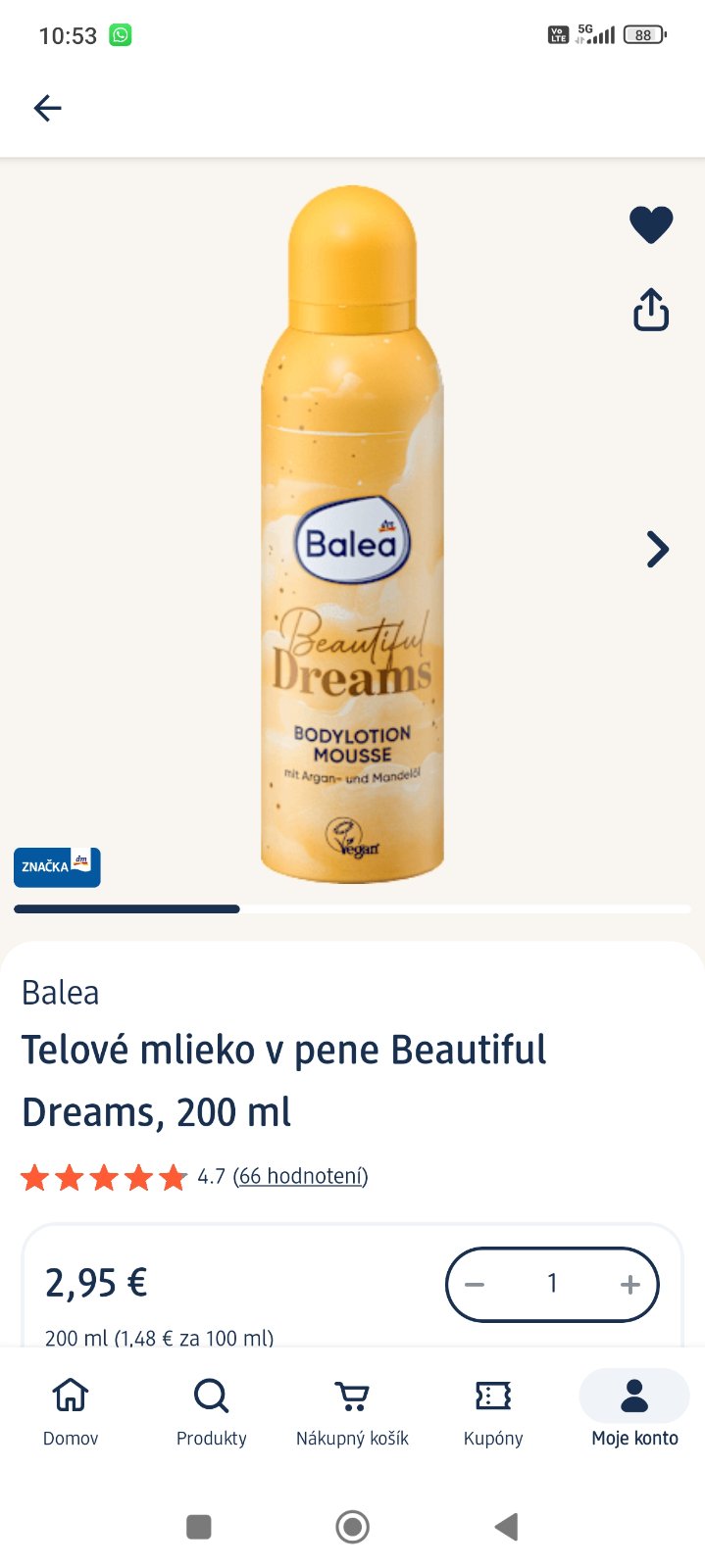Tap the system home button
This screenshot has width=705, height=1568.
point(352,1527)
